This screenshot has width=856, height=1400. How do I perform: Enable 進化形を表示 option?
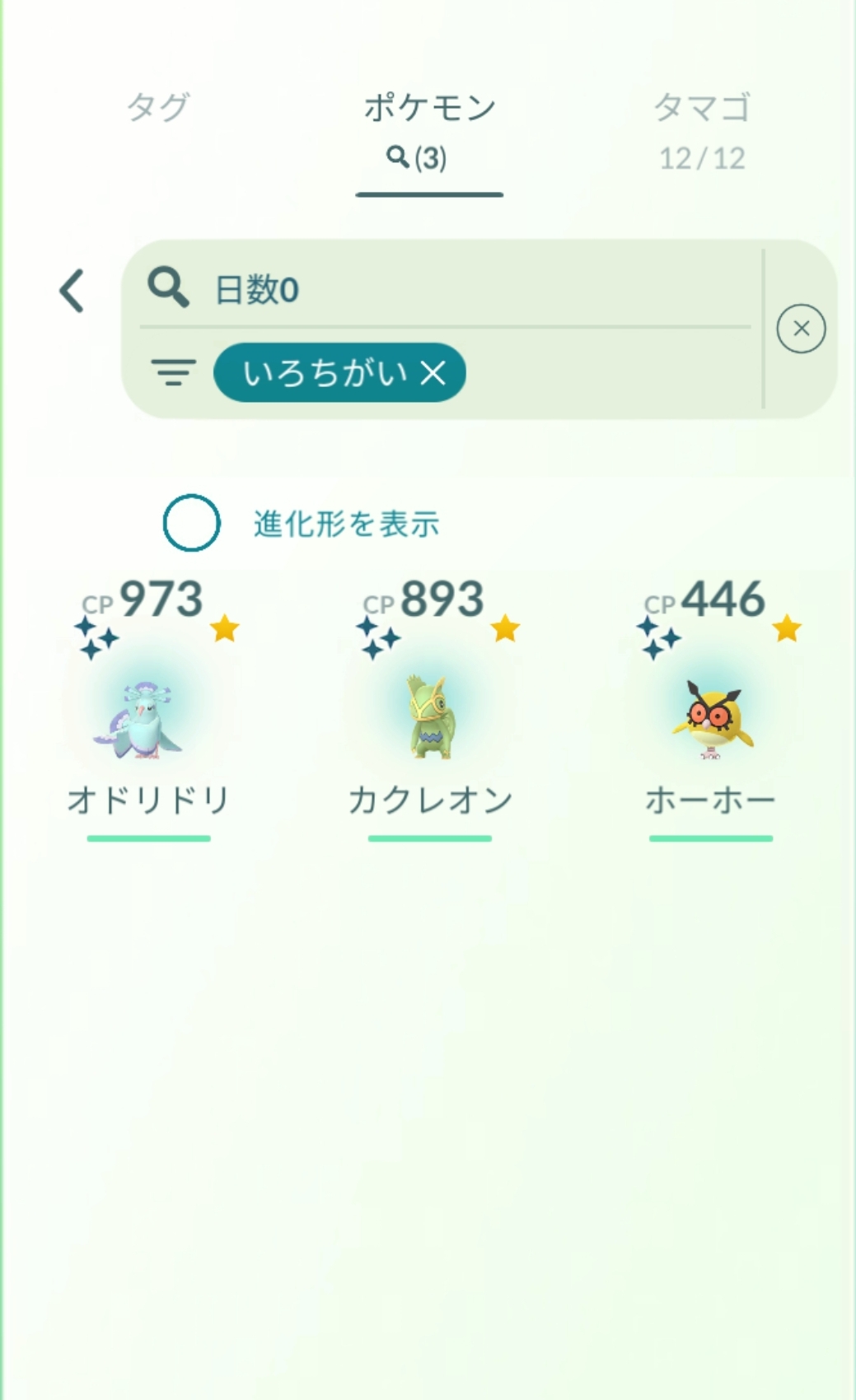coord(191,523)
